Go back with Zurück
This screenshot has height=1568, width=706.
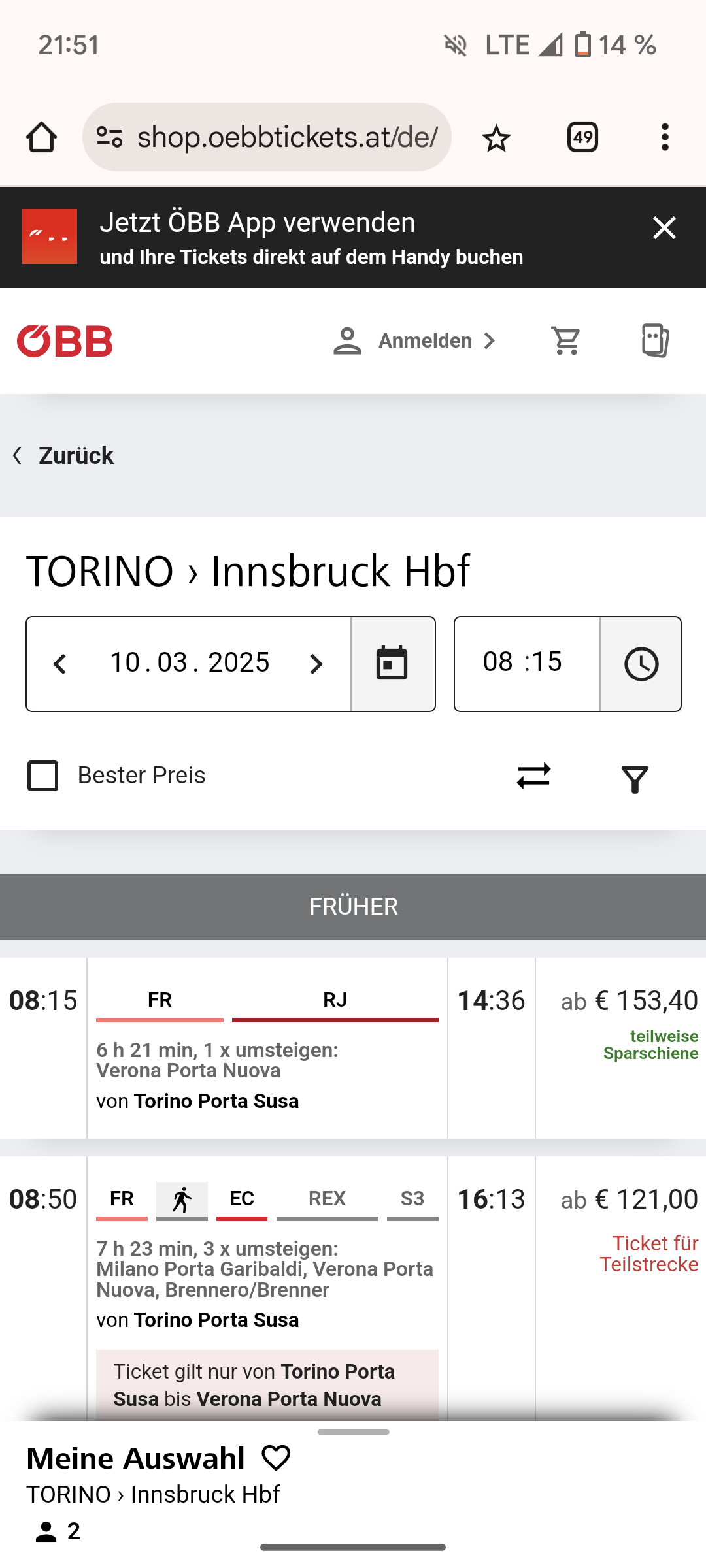click(x=64, y=455)
